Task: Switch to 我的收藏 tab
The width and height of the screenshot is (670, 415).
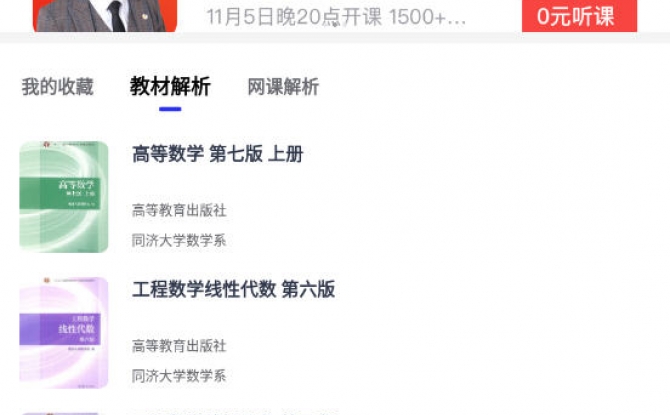Action: click(58, 87)
